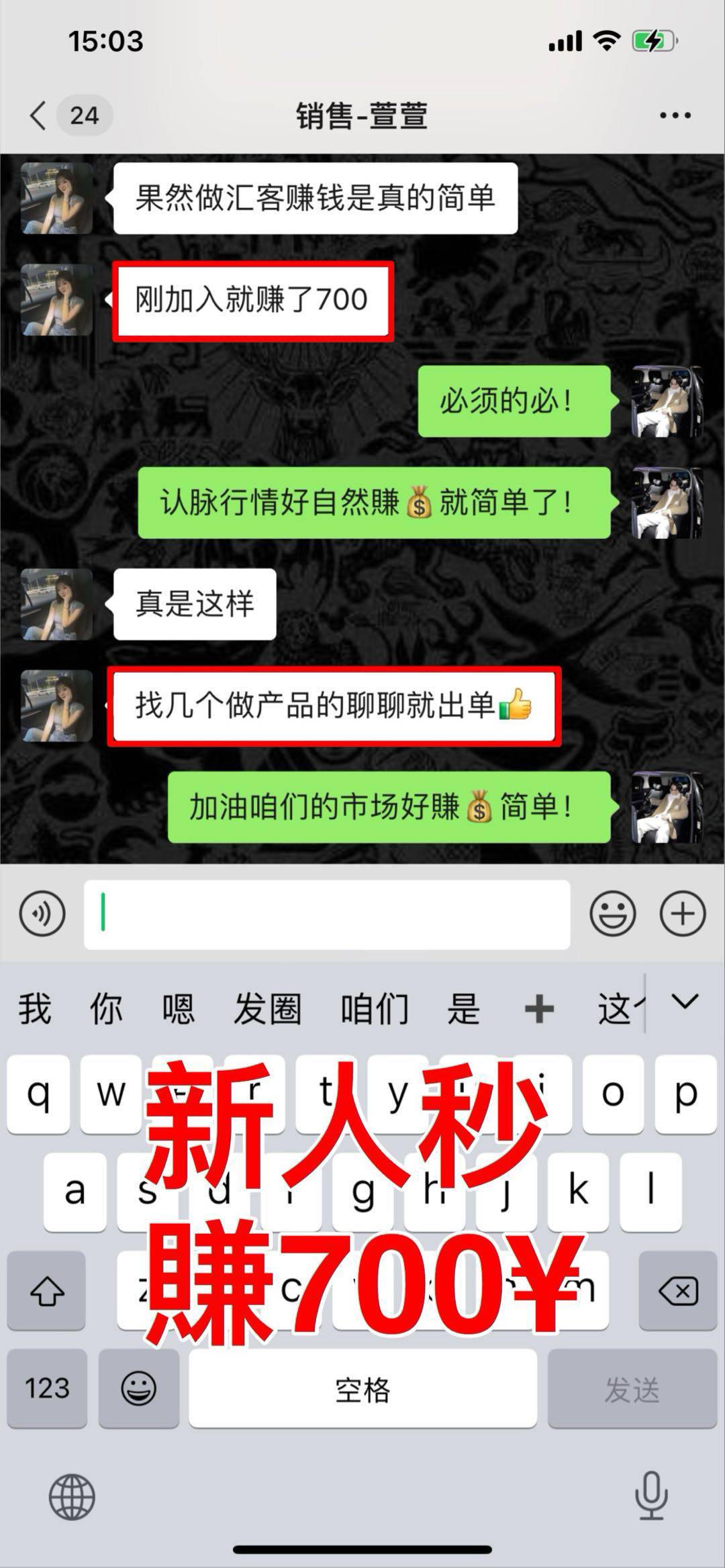Pick the keyboard suggestion 发圈
The width and height of the screenshot is (725, 1568).
[x=267, y=1008]
